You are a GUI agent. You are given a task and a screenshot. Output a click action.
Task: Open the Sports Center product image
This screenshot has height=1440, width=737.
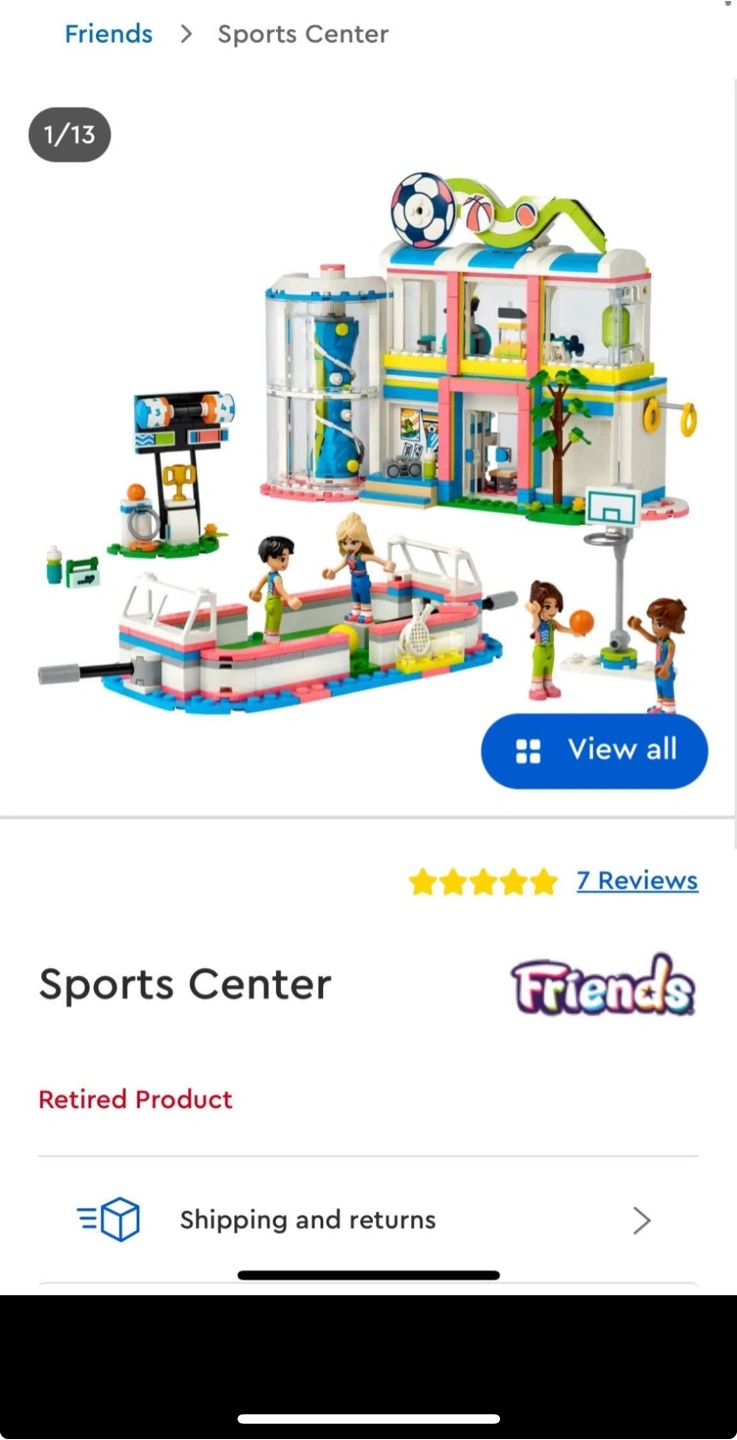pyautogui.click(x=368, y=444)
